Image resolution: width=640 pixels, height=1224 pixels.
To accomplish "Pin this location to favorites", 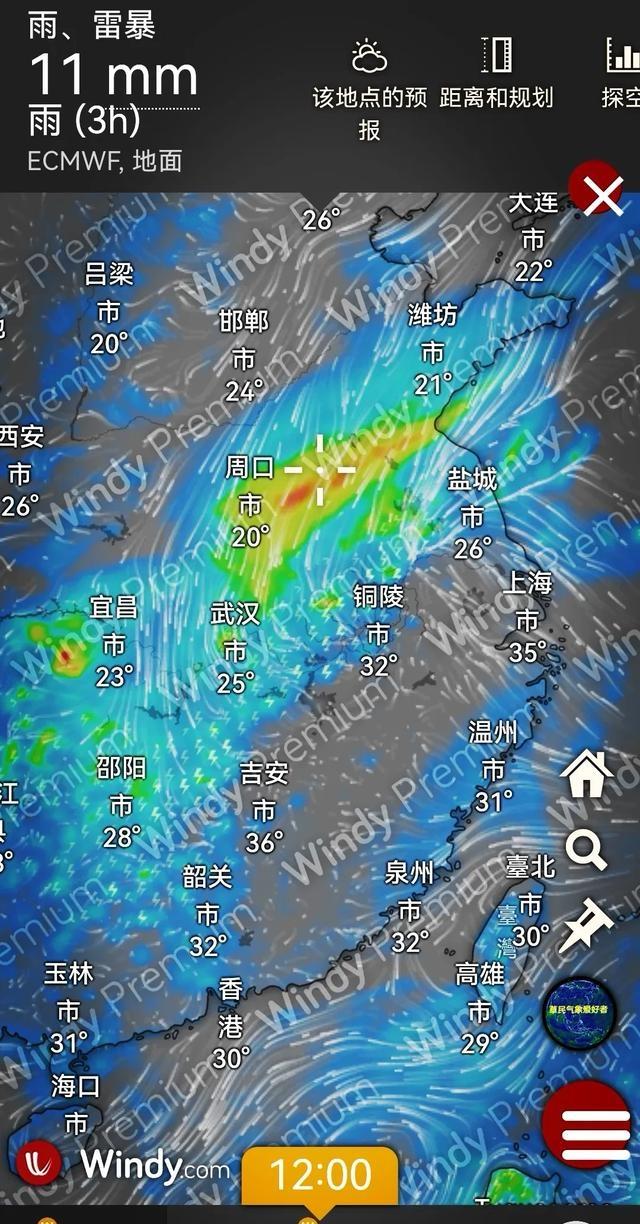I will (x=587, y=924).
